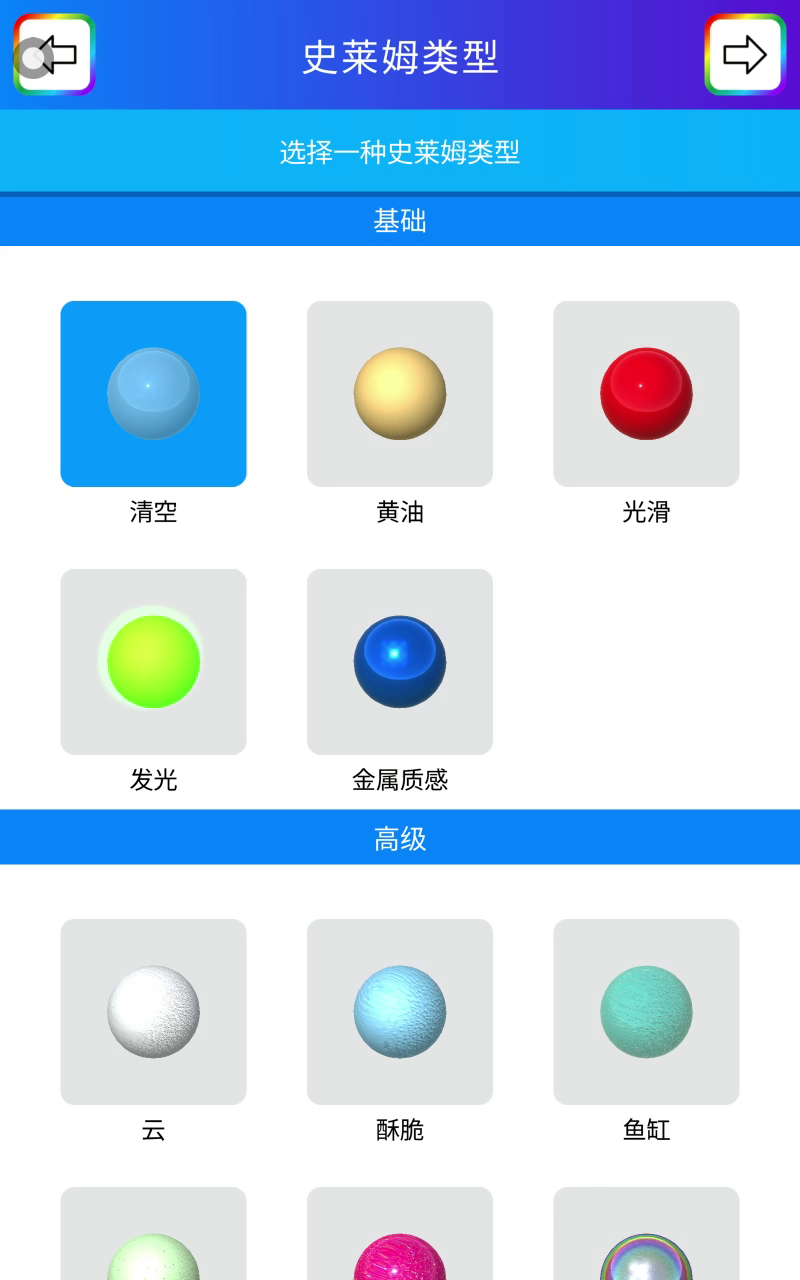Go back with the left arrow button
Screen dimensions: 800x1280
click(54, 55)
